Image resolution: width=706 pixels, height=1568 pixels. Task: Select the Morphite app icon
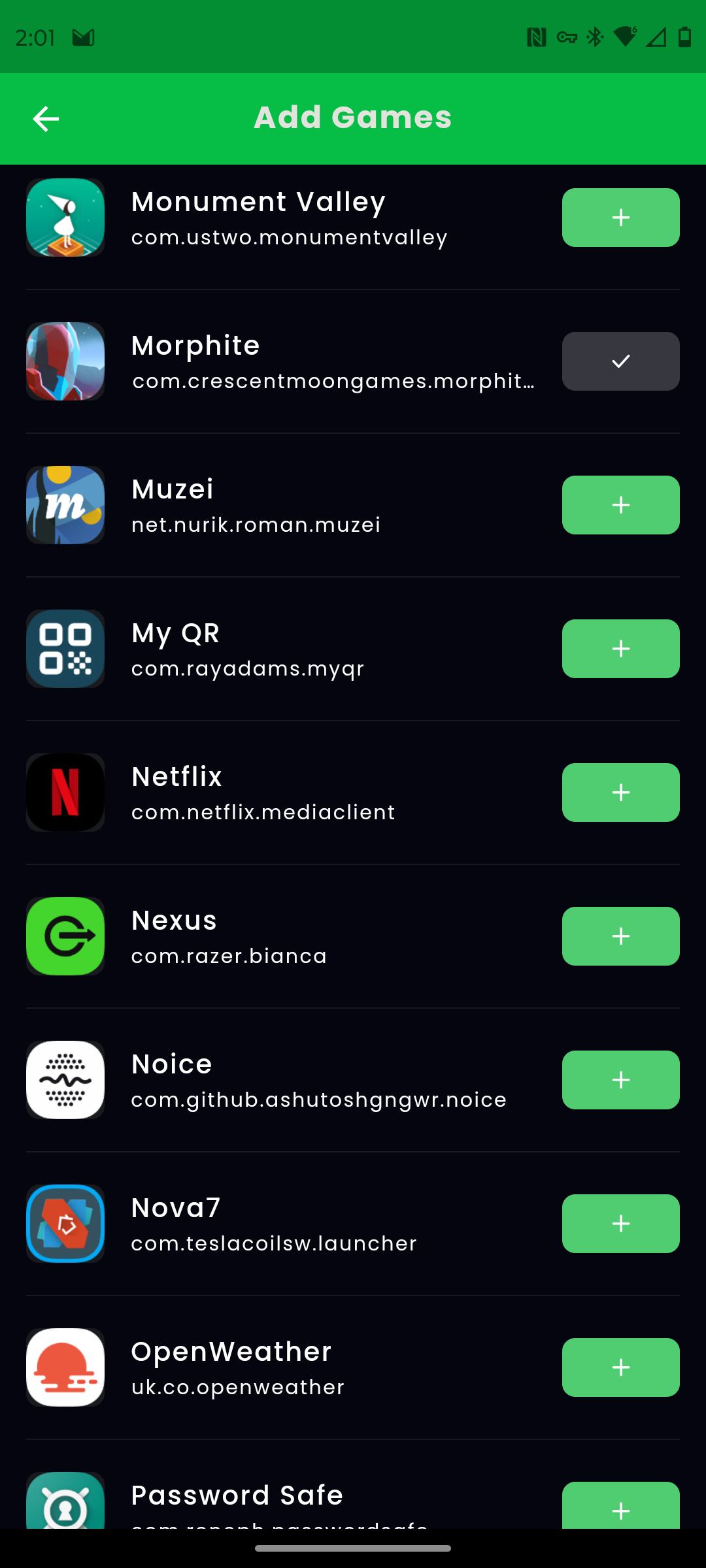65,361
